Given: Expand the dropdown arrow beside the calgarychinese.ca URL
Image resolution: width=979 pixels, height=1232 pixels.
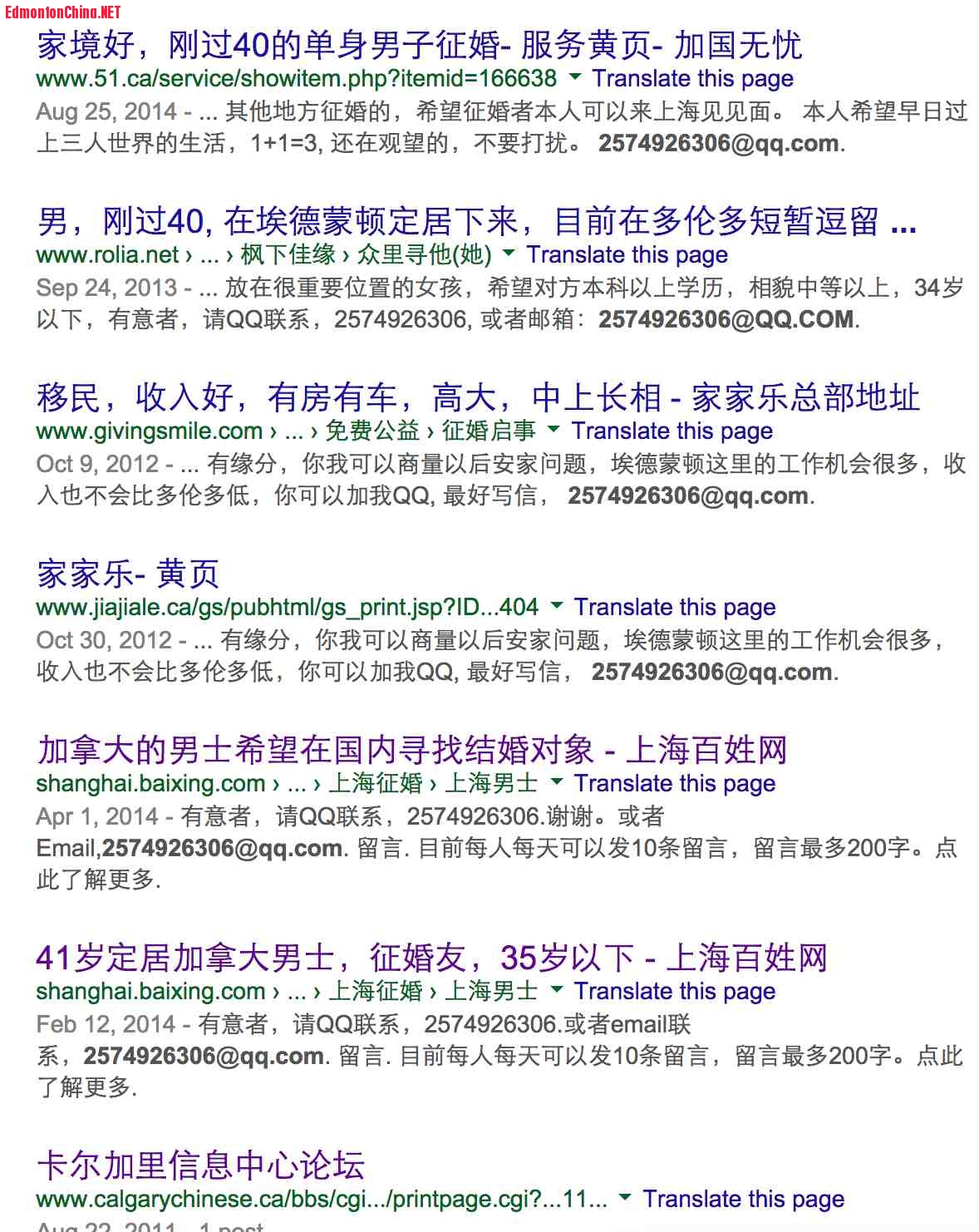Looking at the screenshot, I should 625,1197.
